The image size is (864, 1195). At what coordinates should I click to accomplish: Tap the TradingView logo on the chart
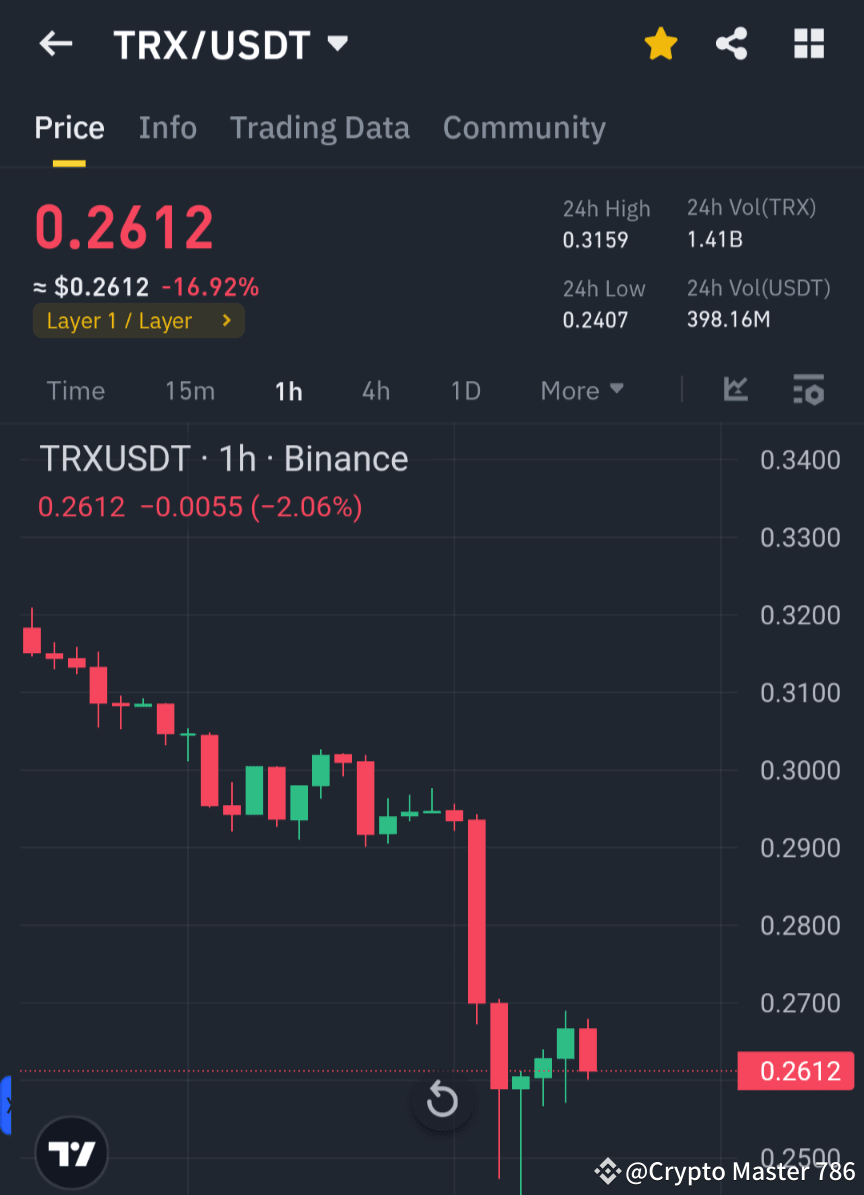pyautogui.click(x=70, y=1152)
